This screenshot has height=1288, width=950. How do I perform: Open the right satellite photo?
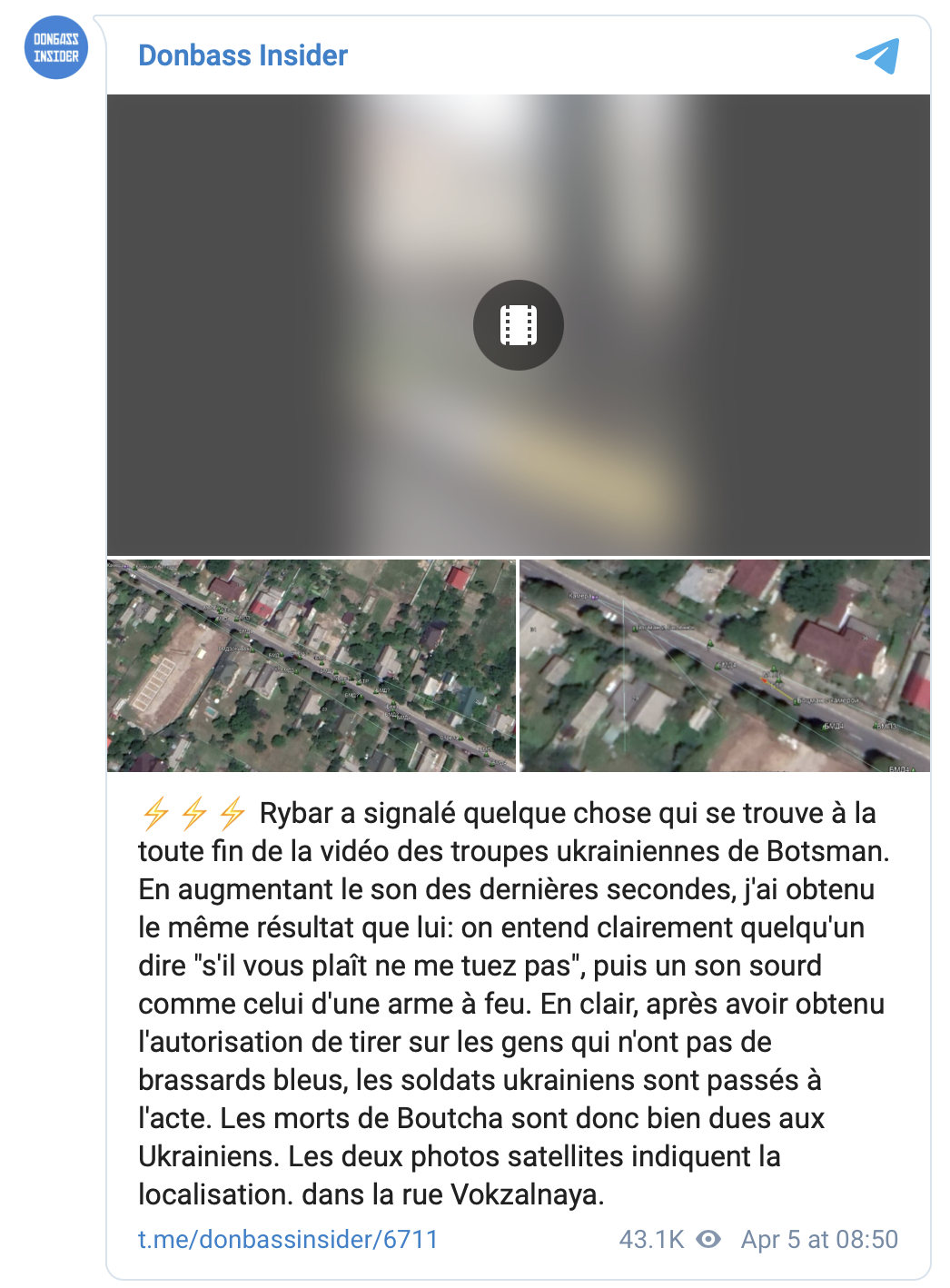click(724, 666)
